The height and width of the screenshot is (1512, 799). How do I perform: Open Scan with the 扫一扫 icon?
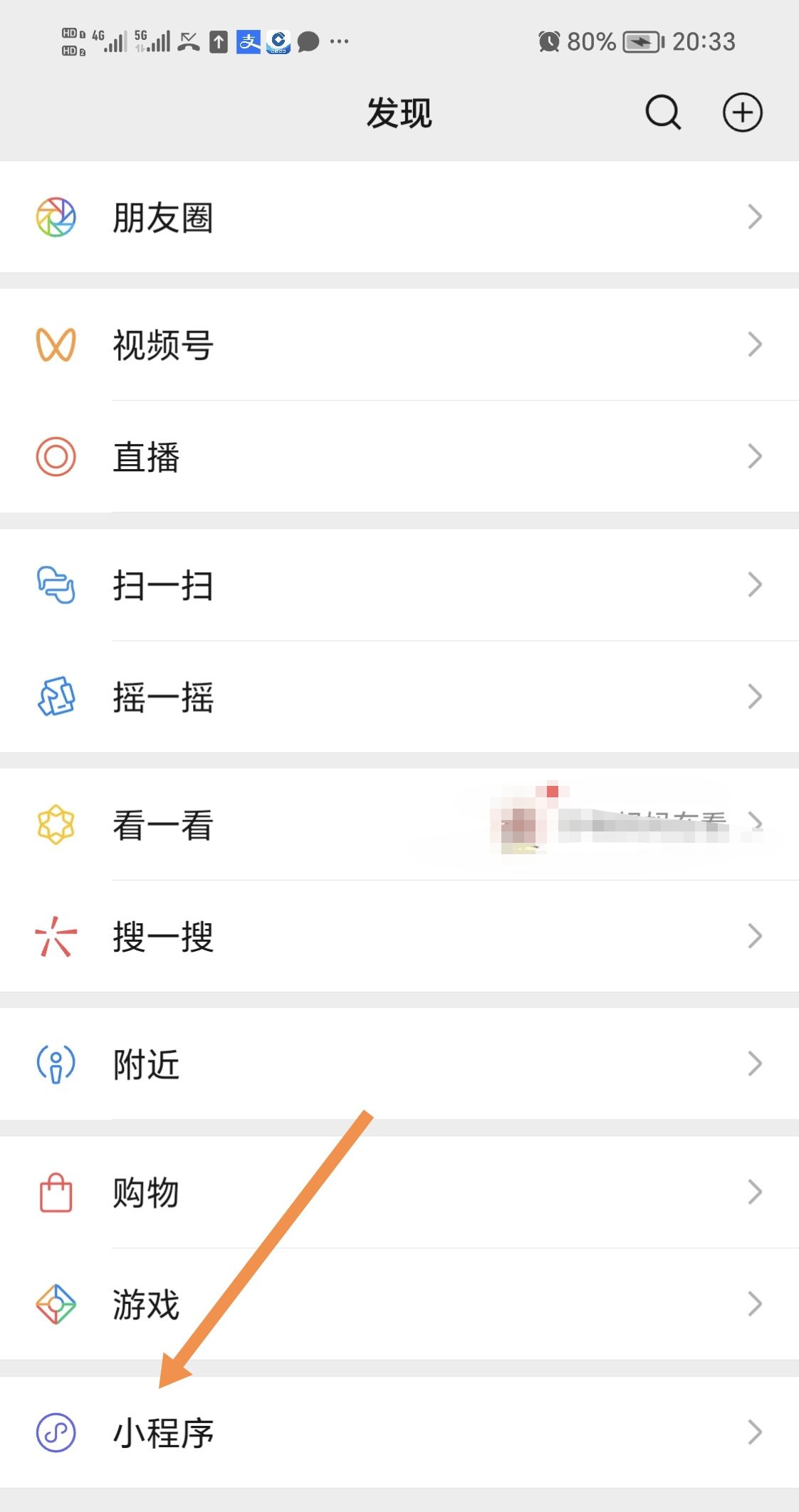click(x=56, y=585)
